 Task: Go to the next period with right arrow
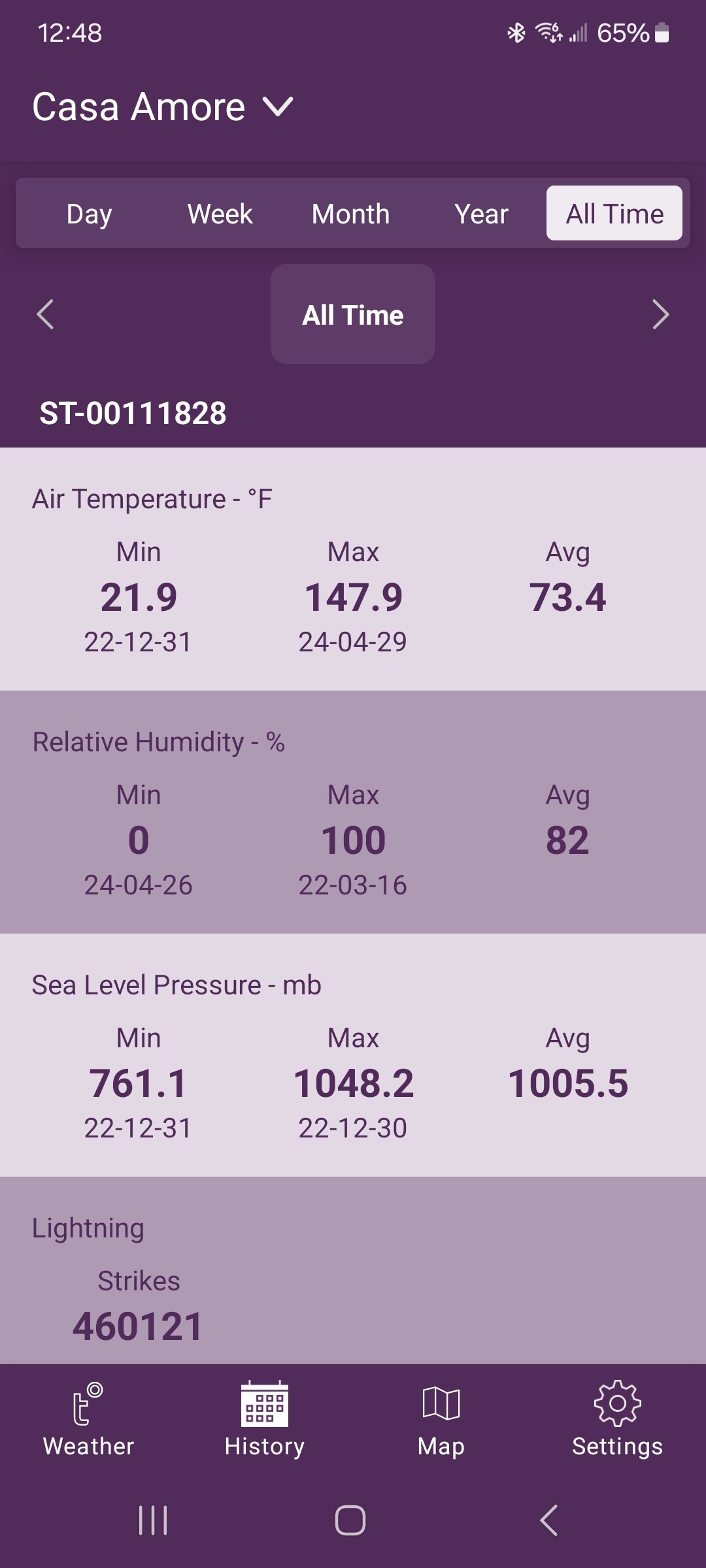(x=661, y=314)
